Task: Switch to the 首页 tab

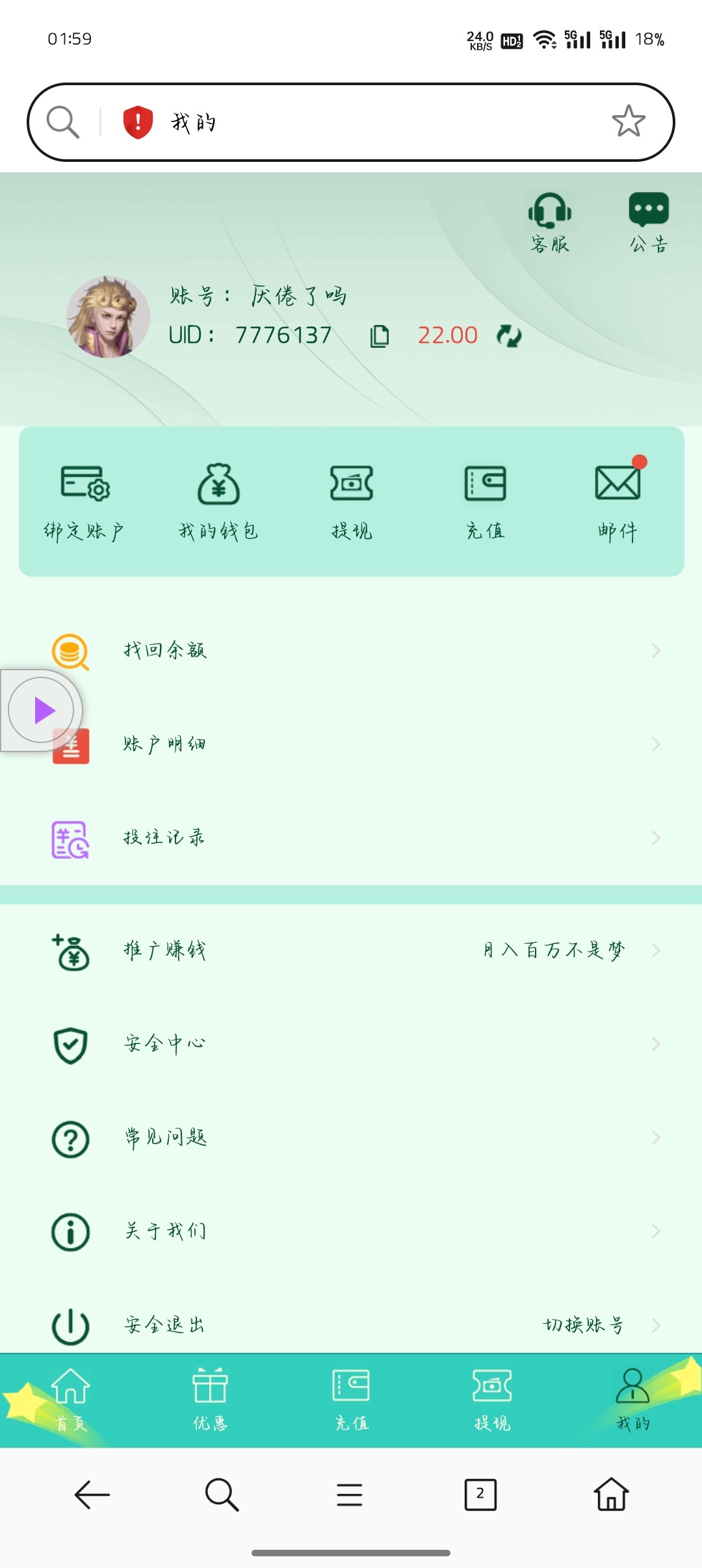Action: click(x=70, y=1399)
